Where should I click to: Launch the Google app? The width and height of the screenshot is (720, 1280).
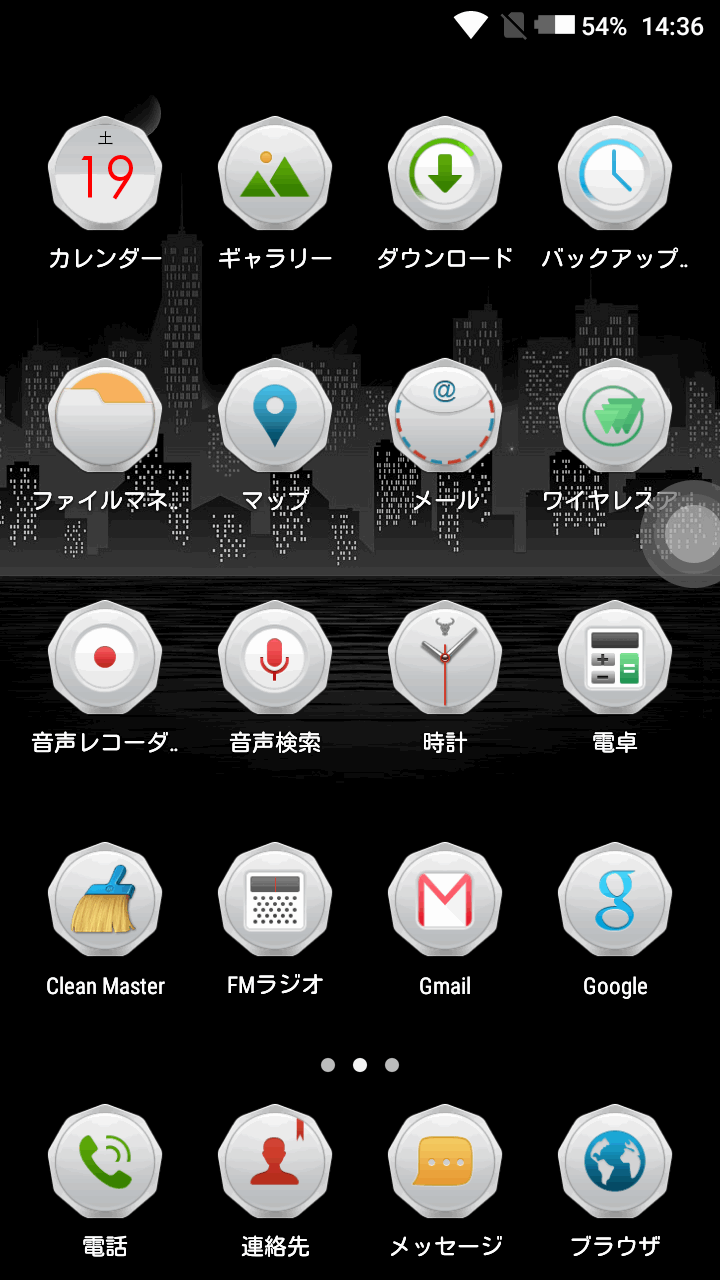pos(615,901)
